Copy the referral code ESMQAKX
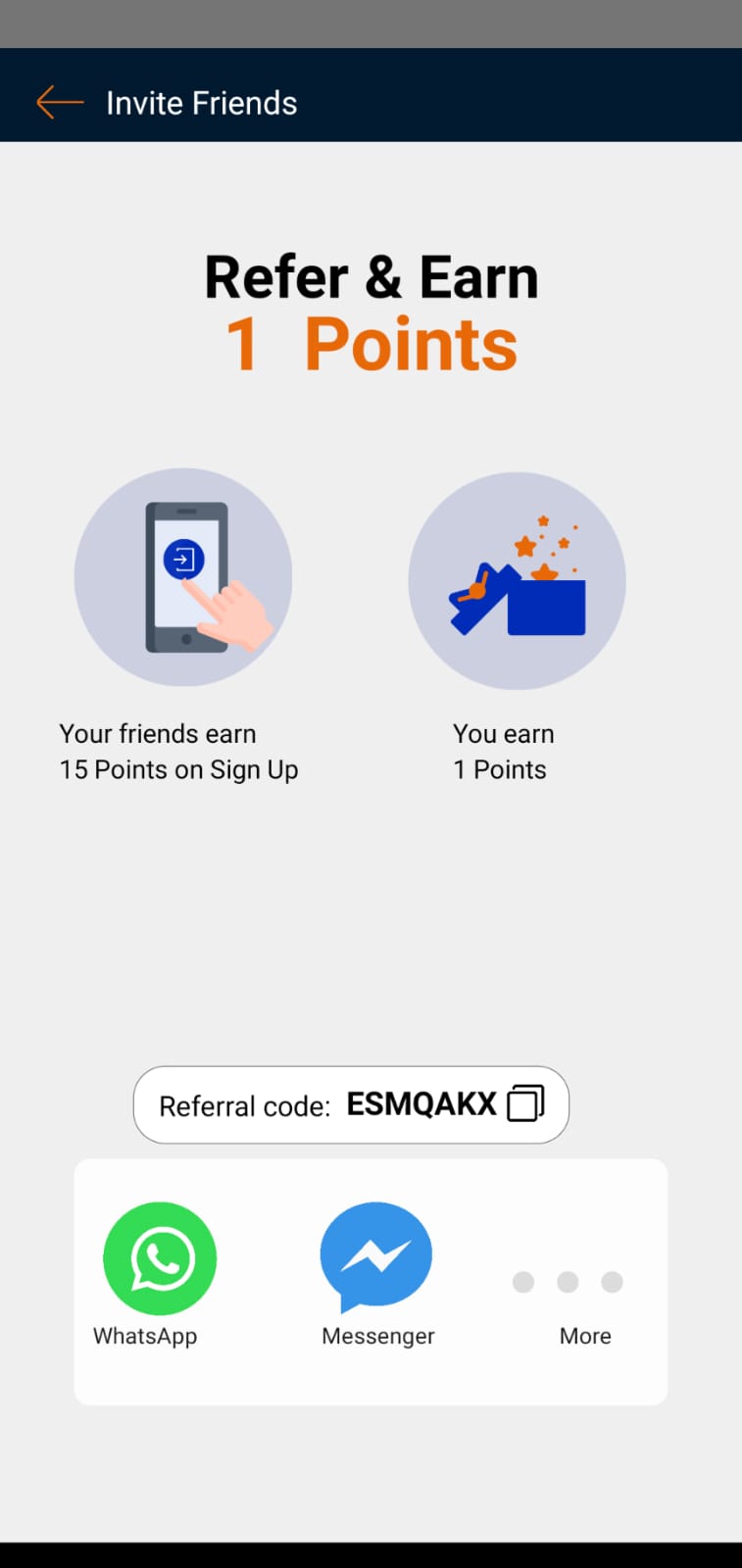 525,1103
